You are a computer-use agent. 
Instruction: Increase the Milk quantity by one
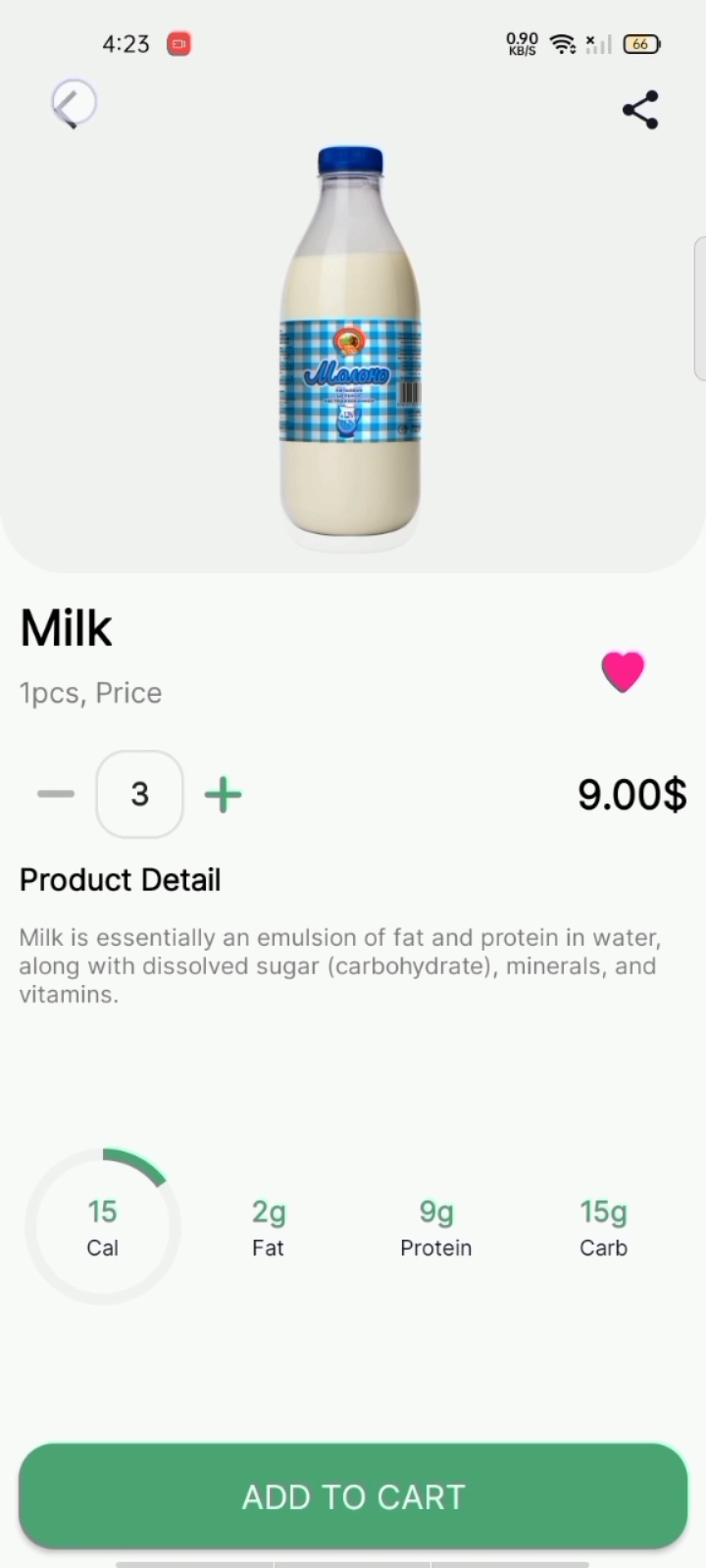[x=223, y=794]
